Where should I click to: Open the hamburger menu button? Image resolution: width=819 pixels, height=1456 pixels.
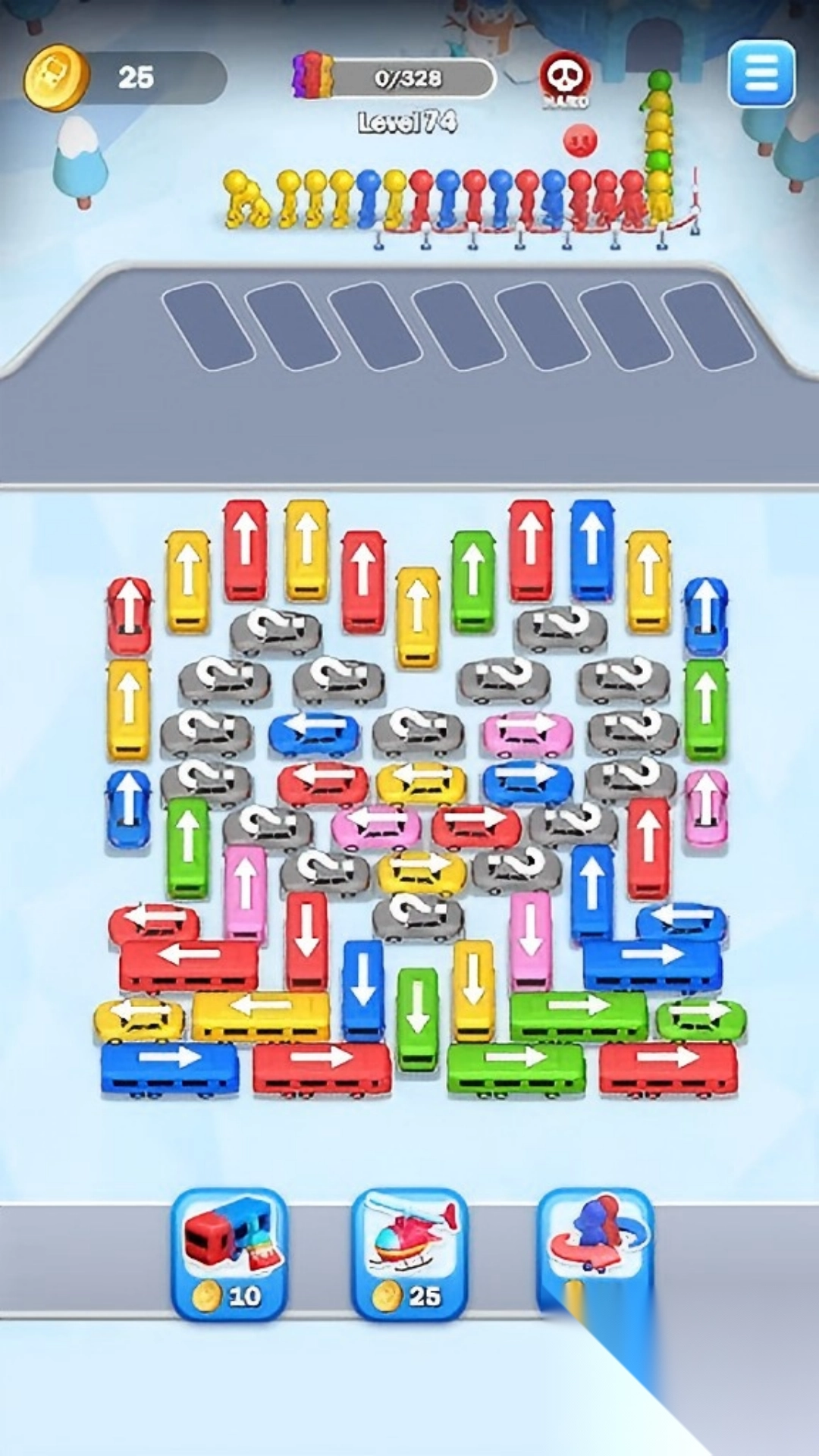tap(761, 74)
